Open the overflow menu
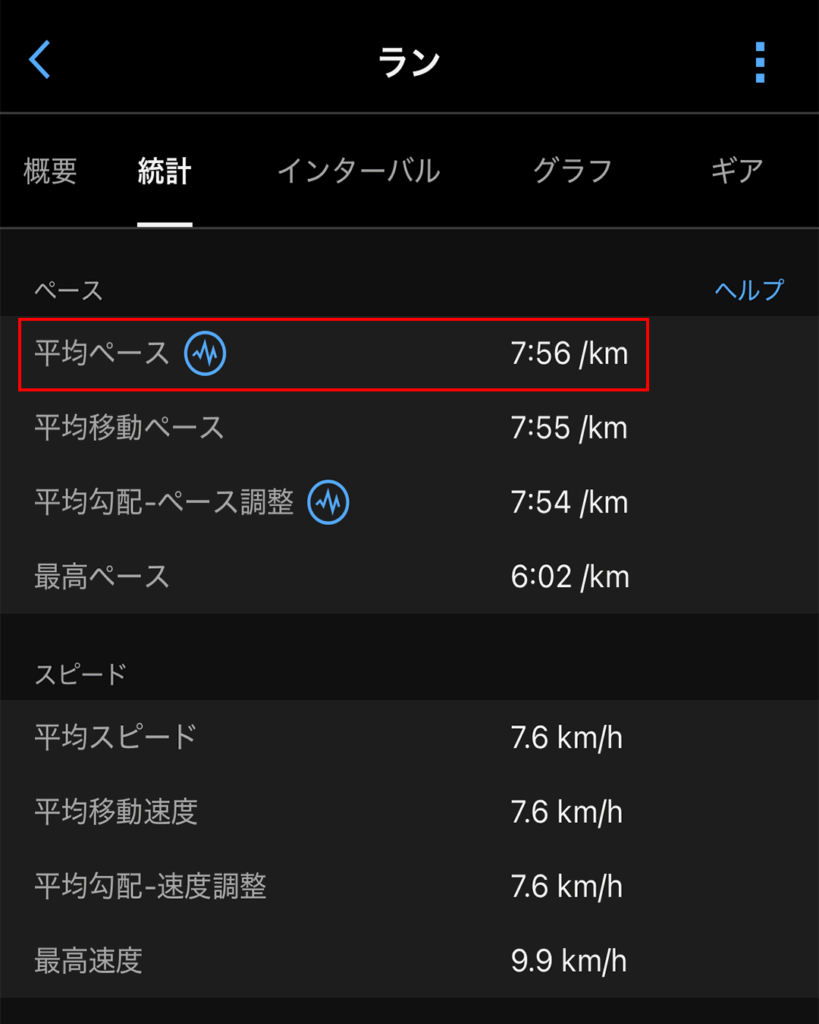The image size is (819, 1024). 760,62
